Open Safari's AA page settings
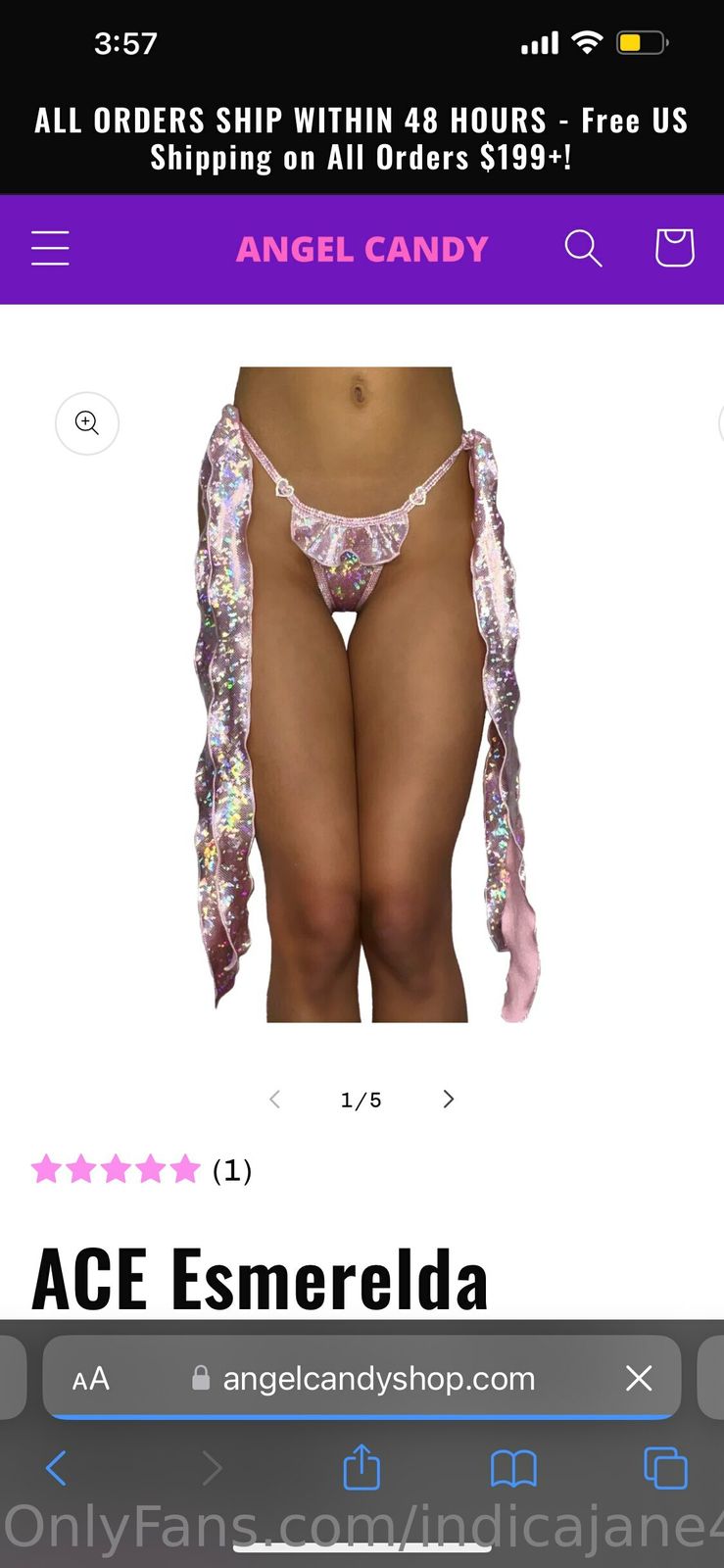The height and width of the screenshot is (1568, 724). click(91, 1379)
